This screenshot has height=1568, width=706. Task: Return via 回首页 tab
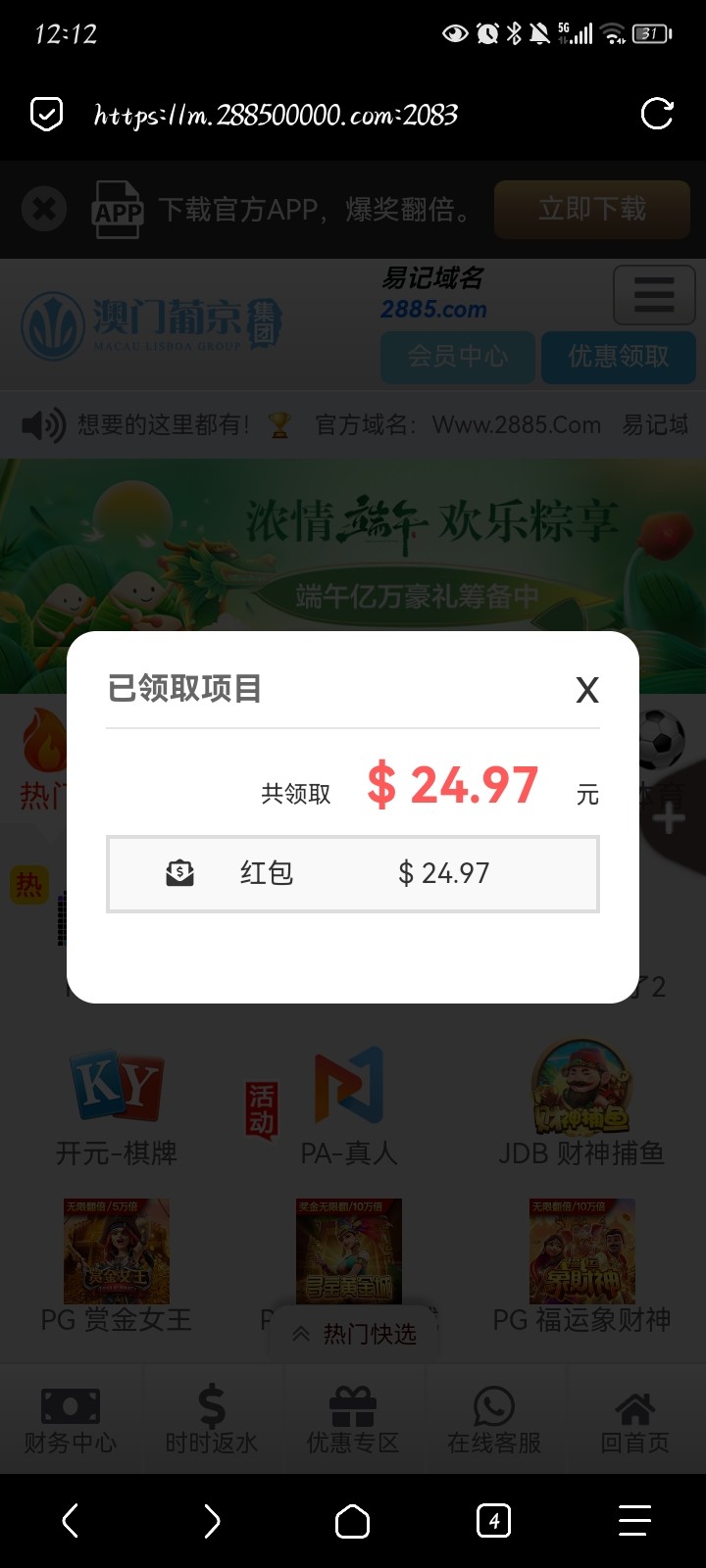pyautogui.click(x=635, y=1420)
